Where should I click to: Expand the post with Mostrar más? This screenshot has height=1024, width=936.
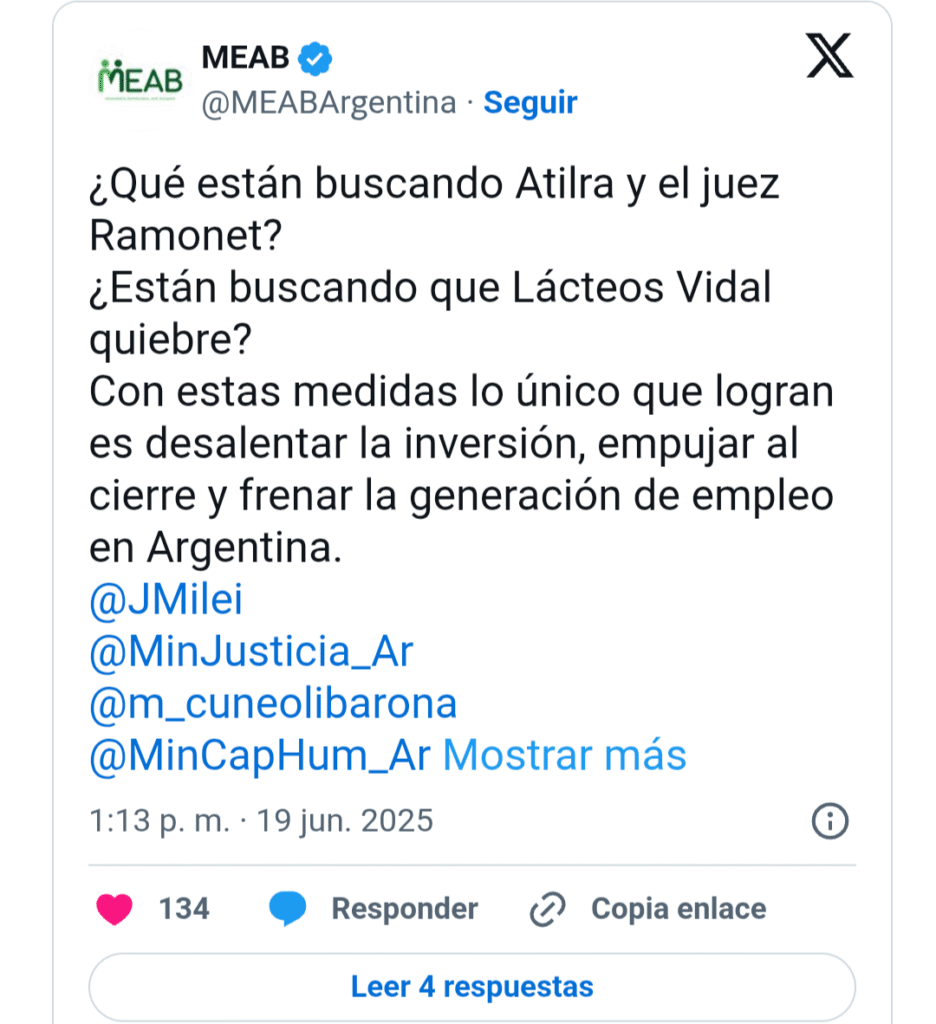[x=564, y=756]
